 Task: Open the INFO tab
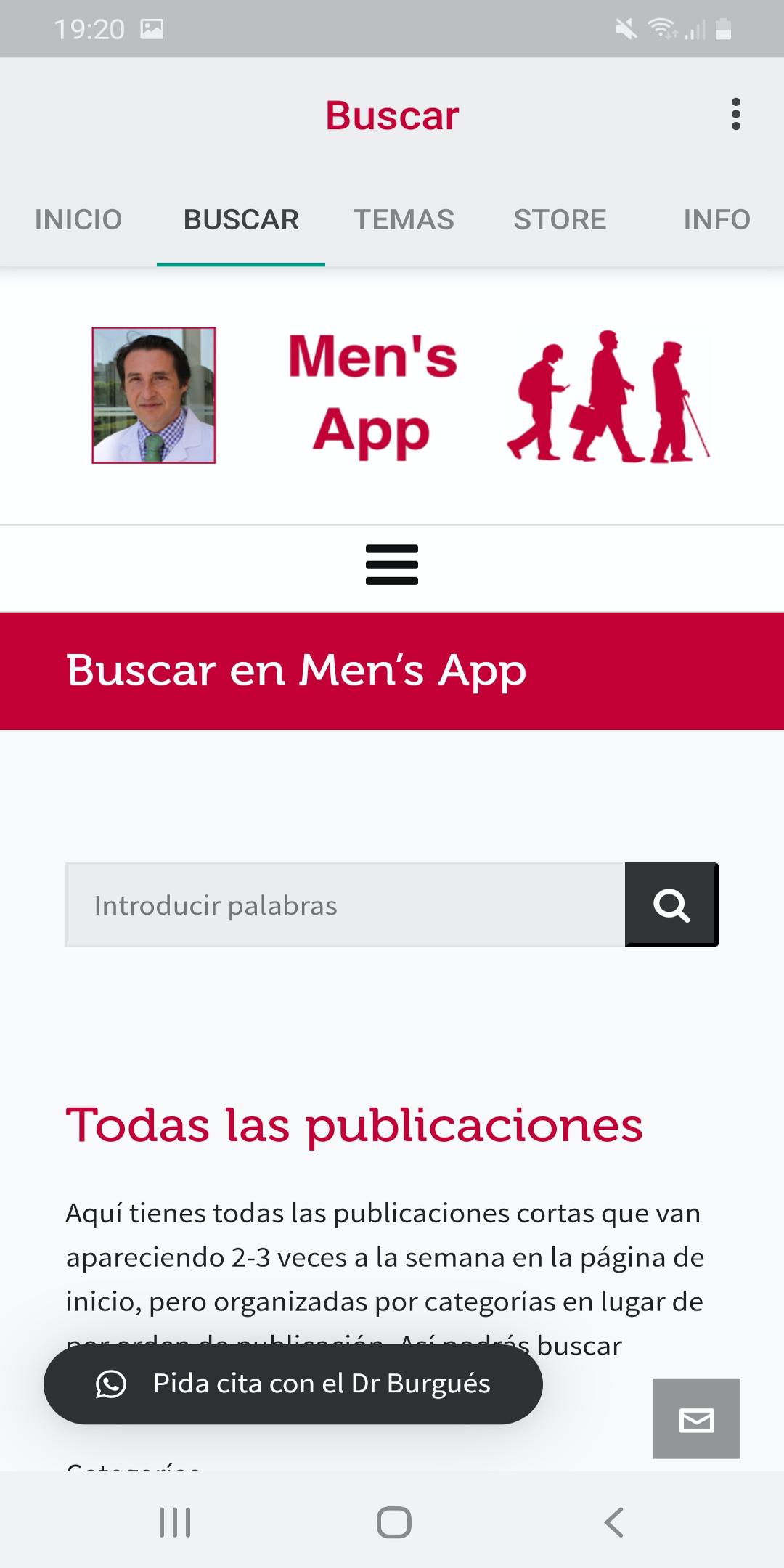coord(716,219)
